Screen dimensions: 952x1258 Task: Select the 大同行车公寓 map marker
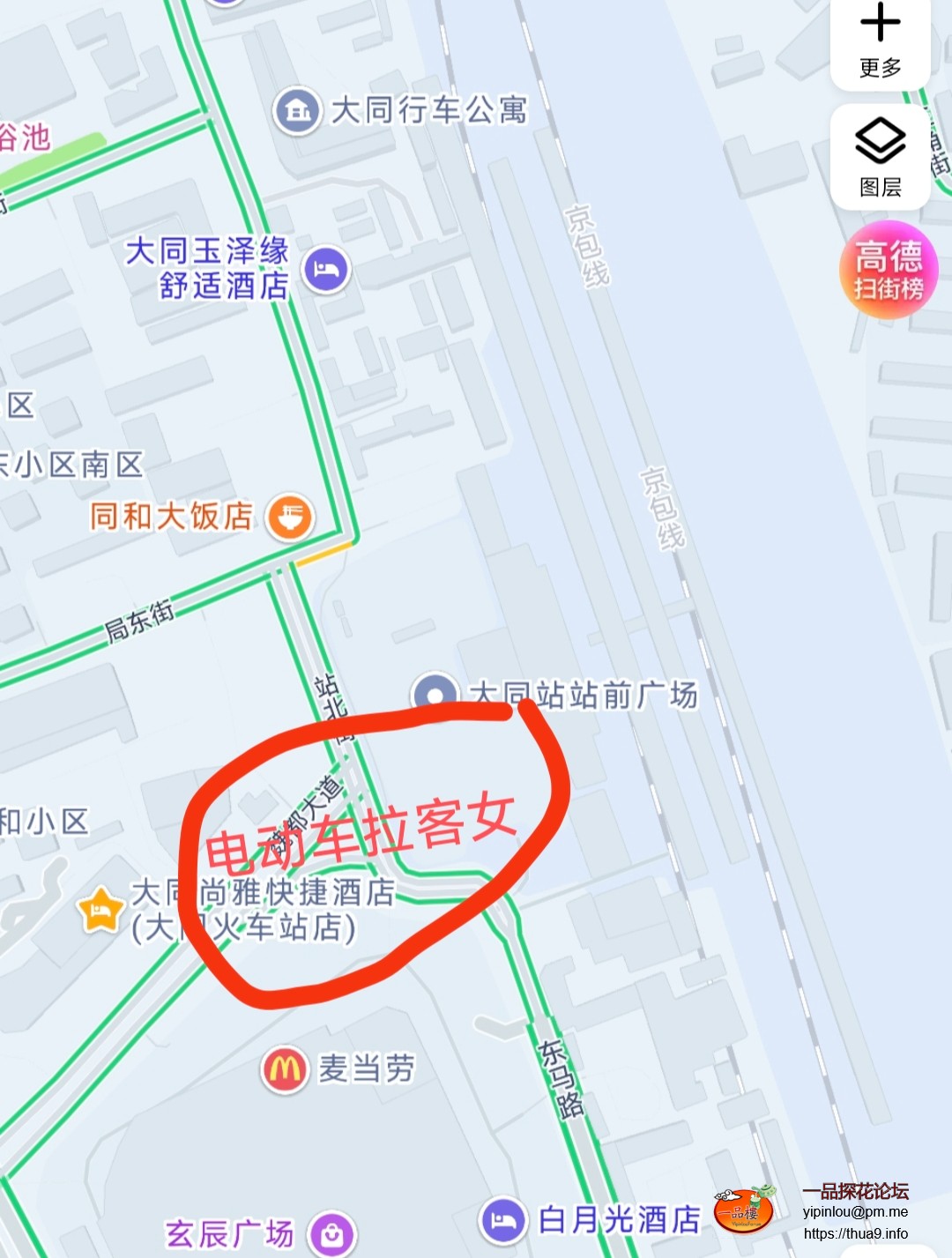coord(297,111)
